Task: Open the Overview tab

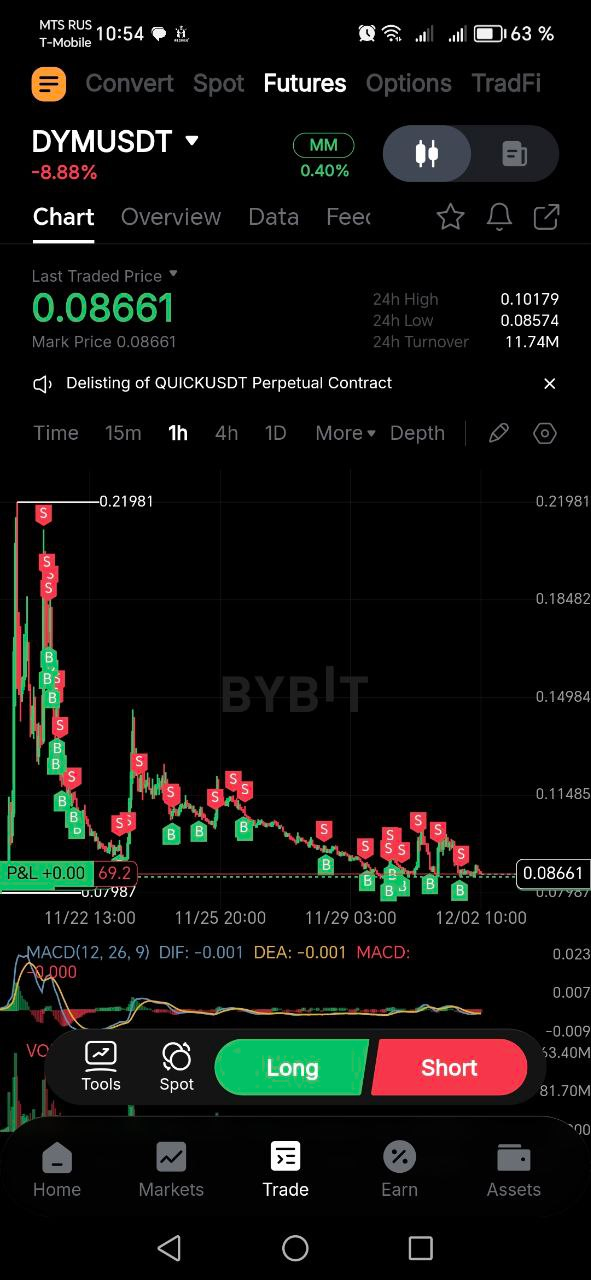Action: coord(171,217)
